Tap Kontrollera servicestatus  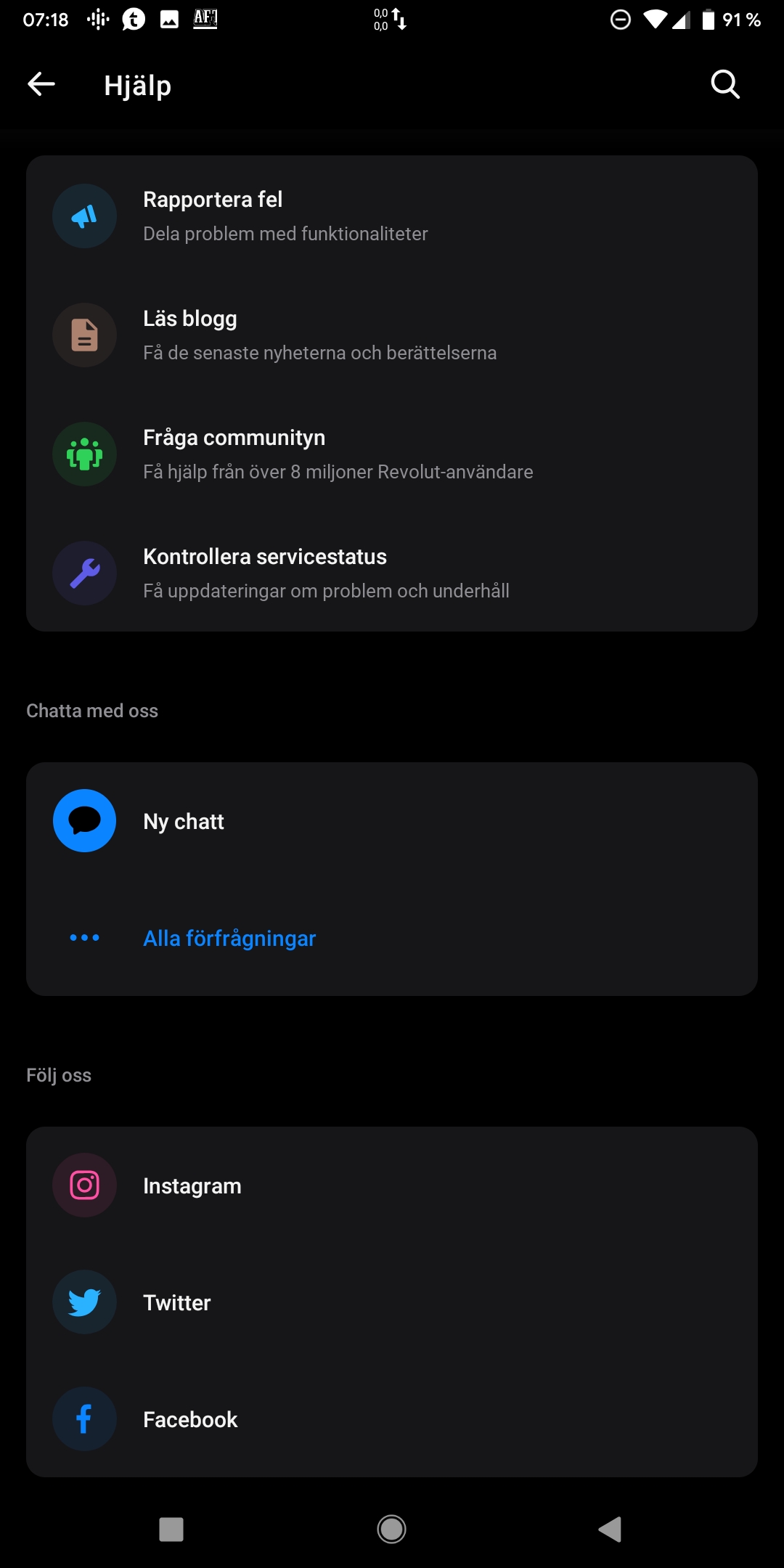coord(392,573)
